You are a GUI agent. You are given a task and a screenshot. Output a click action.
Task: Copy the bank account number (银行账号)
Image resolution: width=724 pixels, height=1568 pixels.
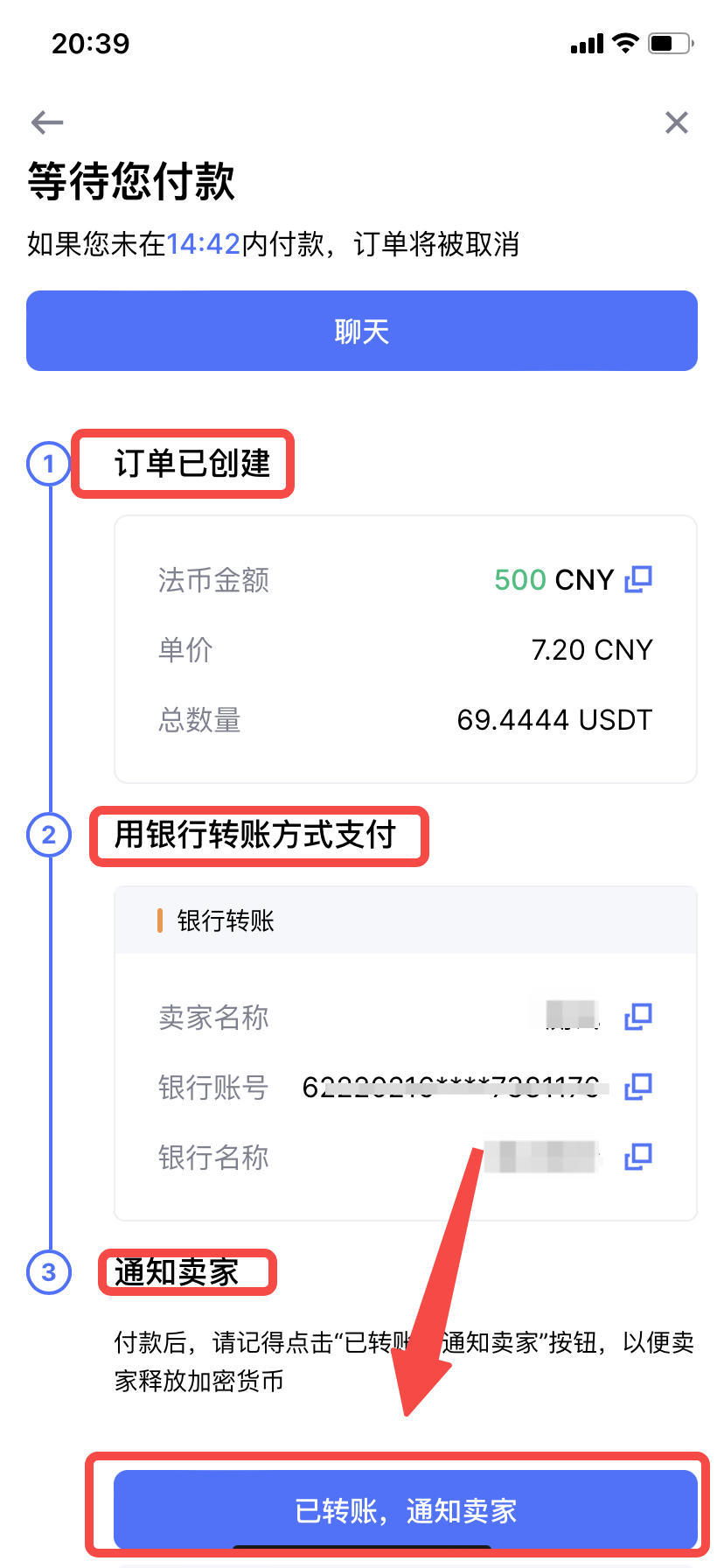tap(638, 1087)
